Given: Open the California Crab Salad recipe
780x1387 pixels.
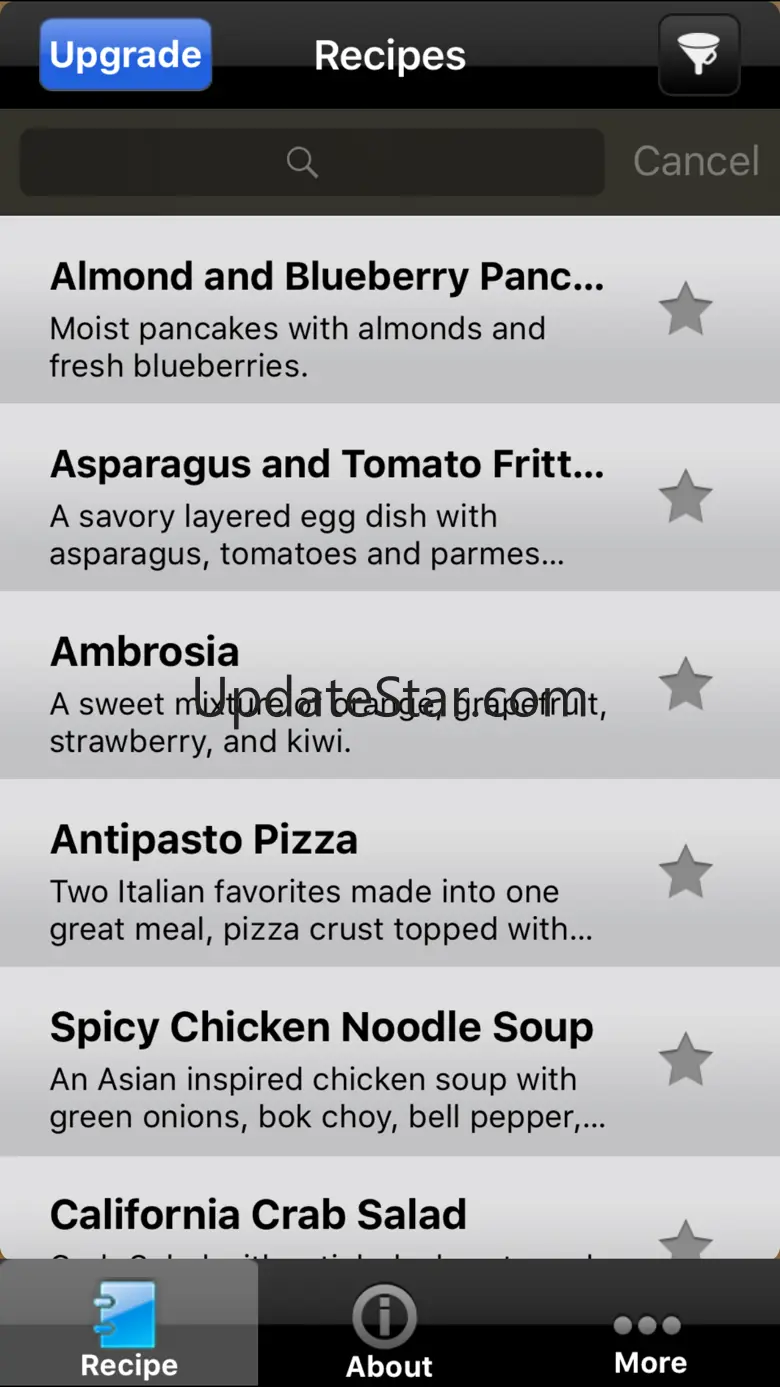Looking at the screenshot, I should pos(327,1218).
